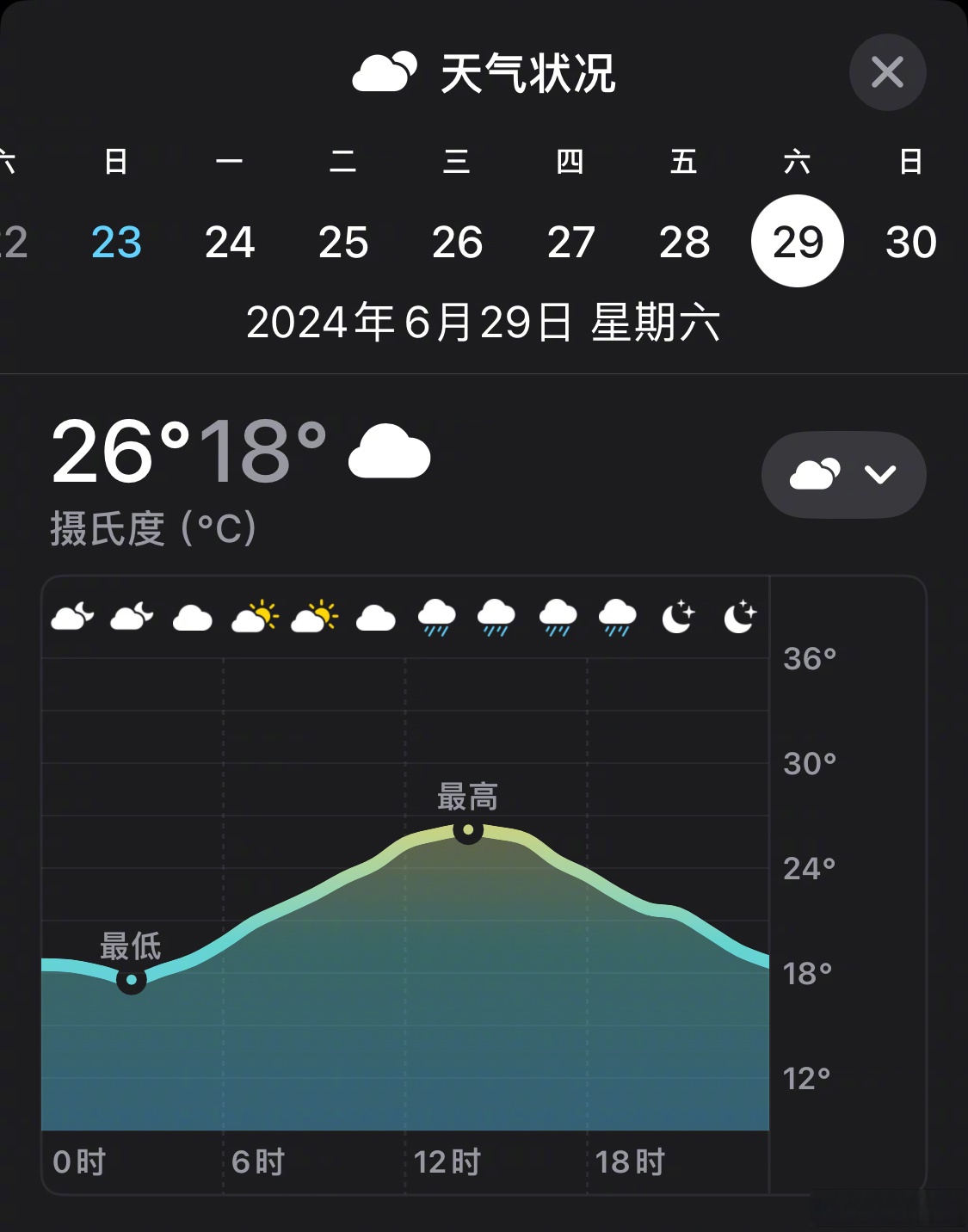
Task: Select Monday the 24th
Action: coord(230,242)
